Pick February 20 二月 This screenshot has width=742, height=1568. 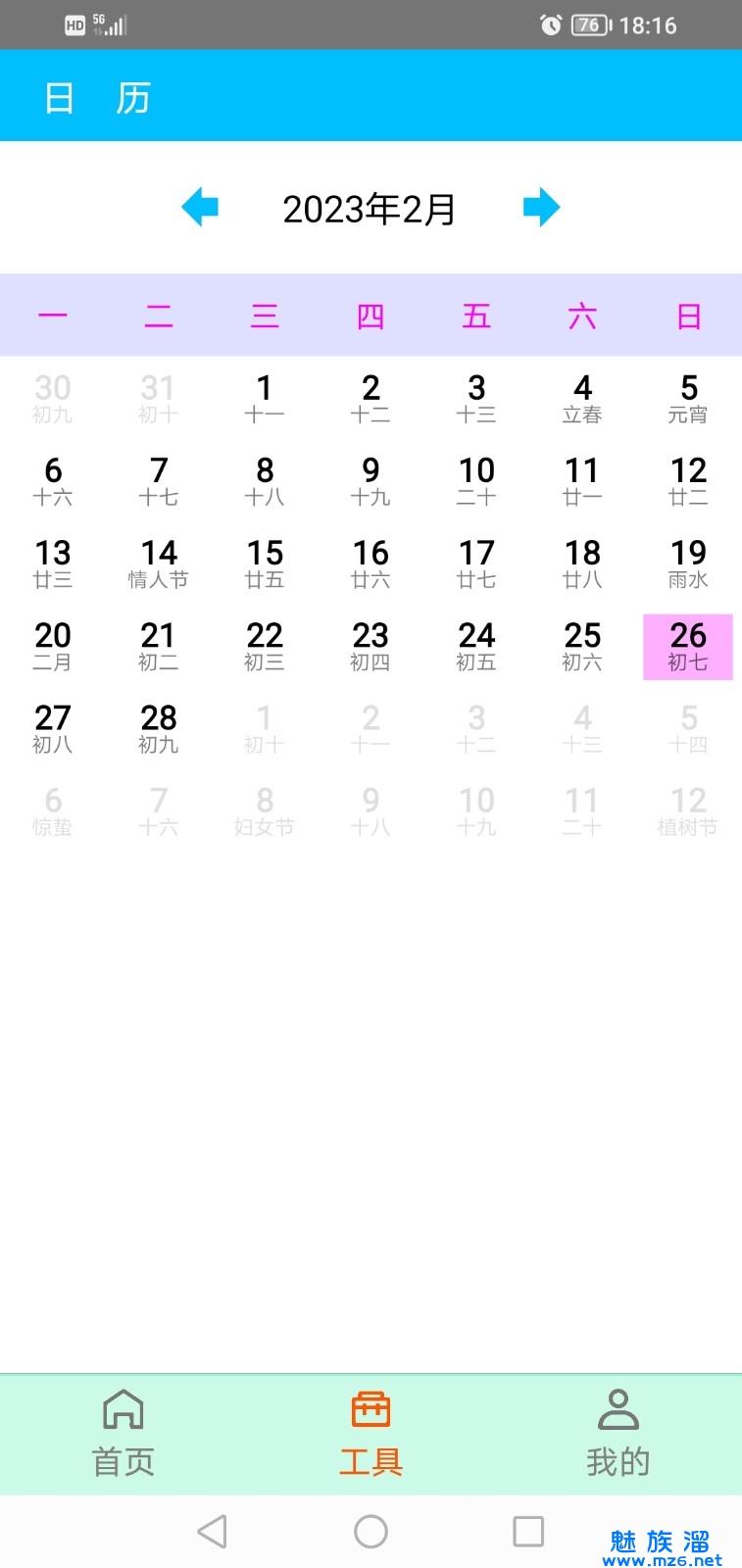pyautogui.click(x=53, y=646)
